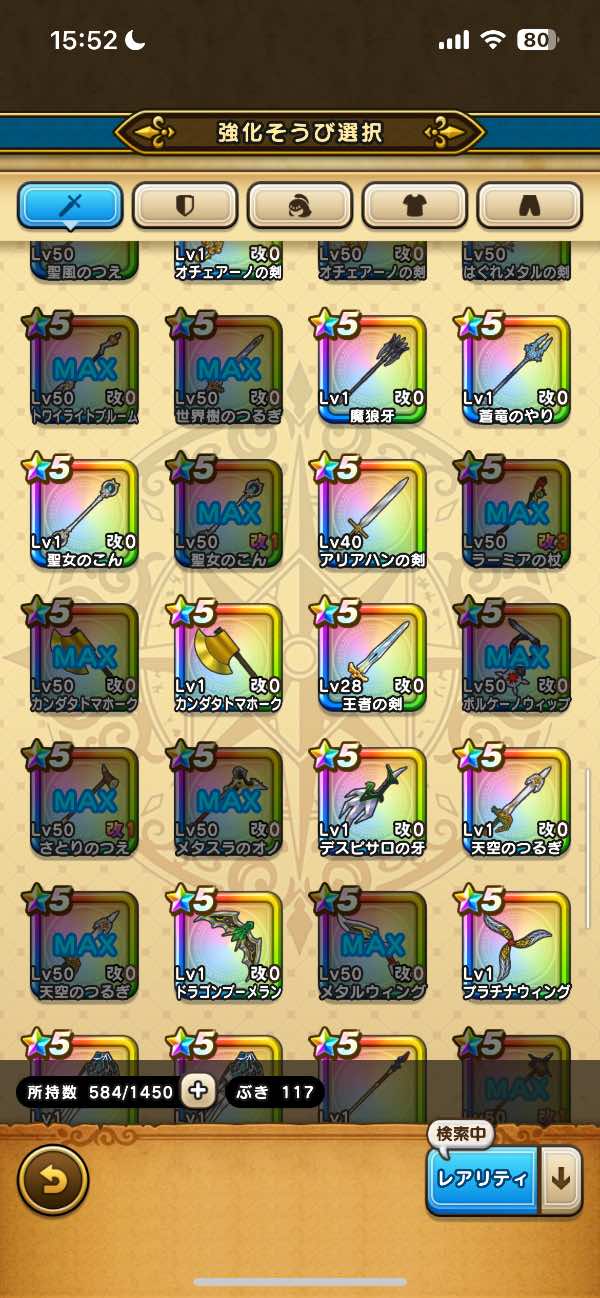This screenshot has width=600, height=1298.
Task: Switch to the body armor shirt tab
Action: pyautogui.click(x=414, y=207)
